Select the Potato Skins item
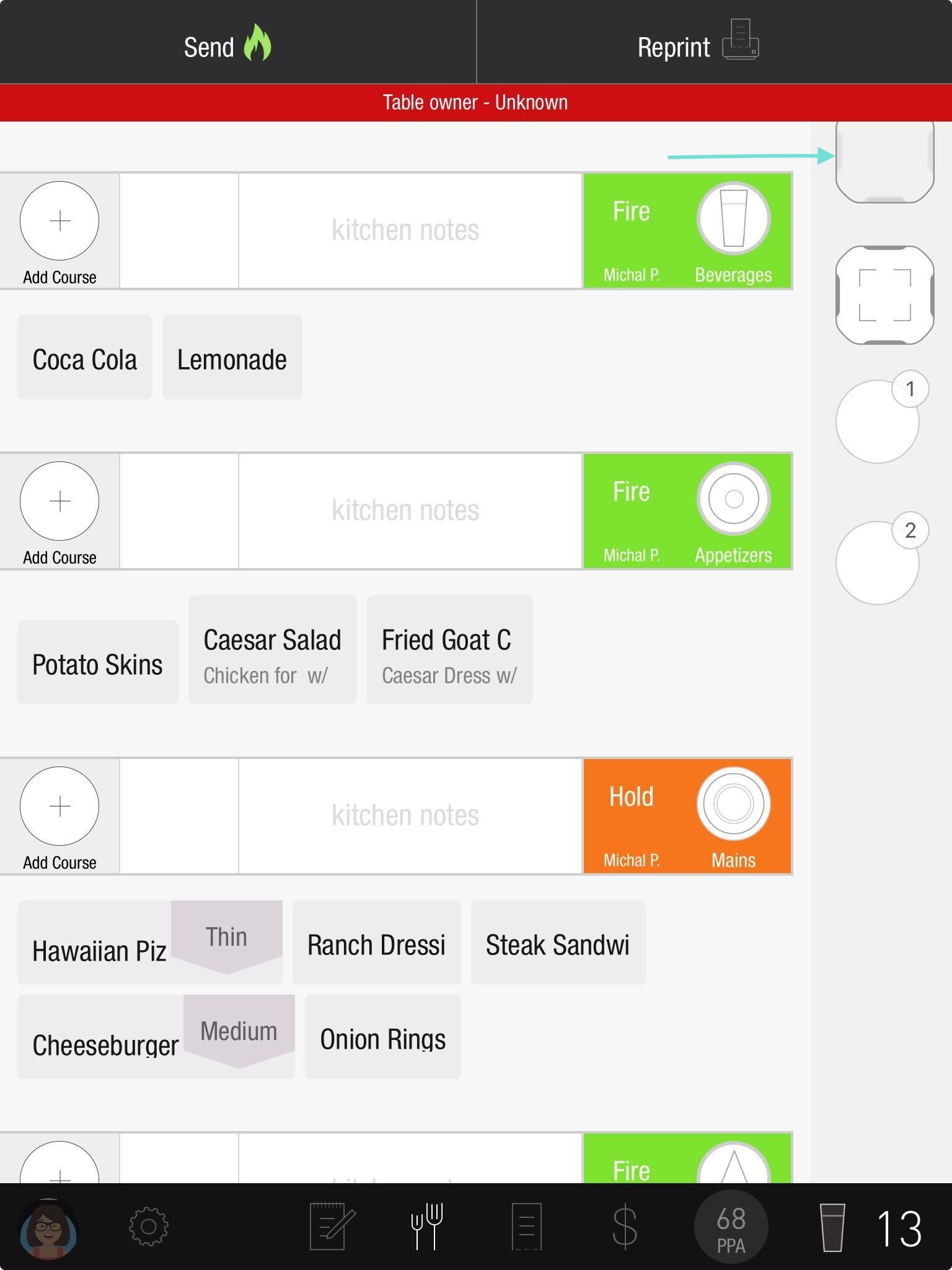Image resolution: width=952 pixels, height=1270 pixels. pyautogui.click(x=97, y=663)
